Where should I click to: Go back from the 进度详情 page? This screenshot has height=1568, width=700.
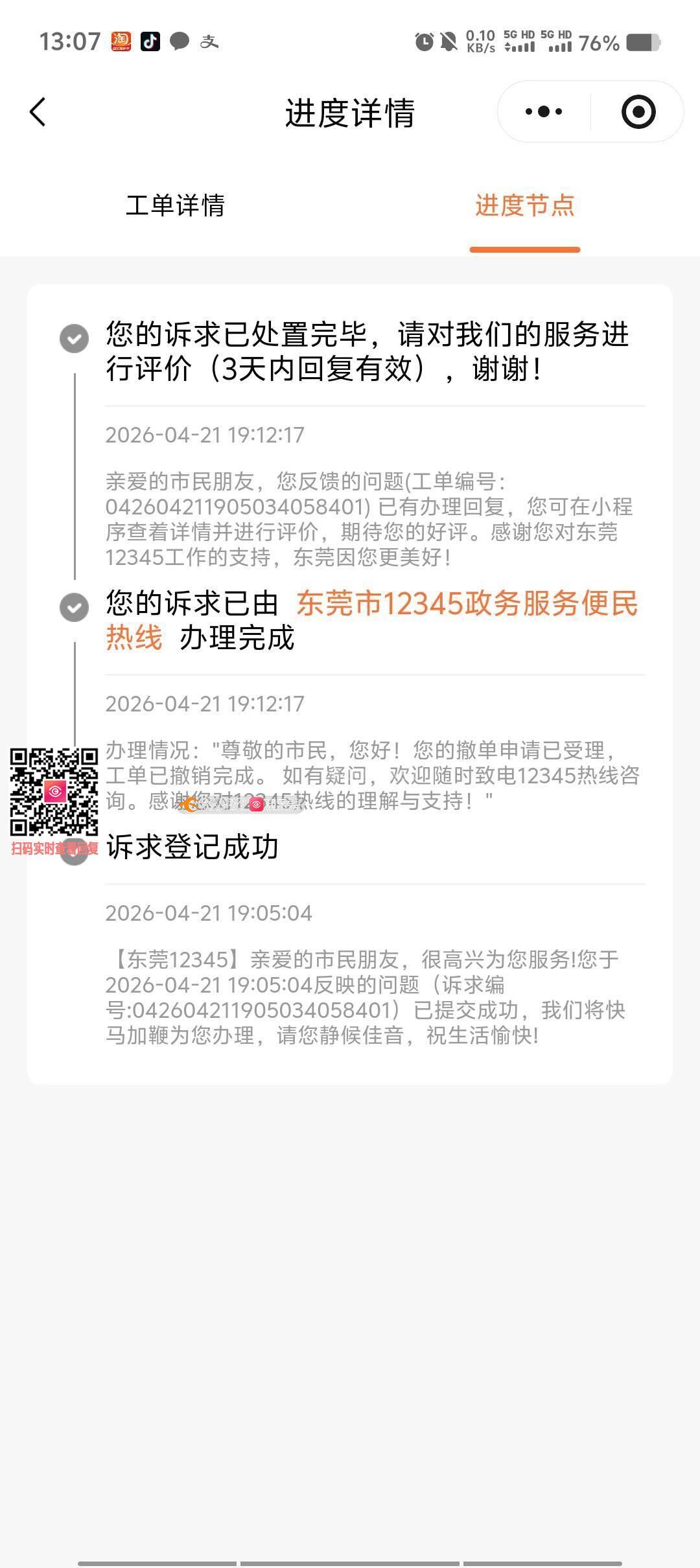tap(38, 112)
